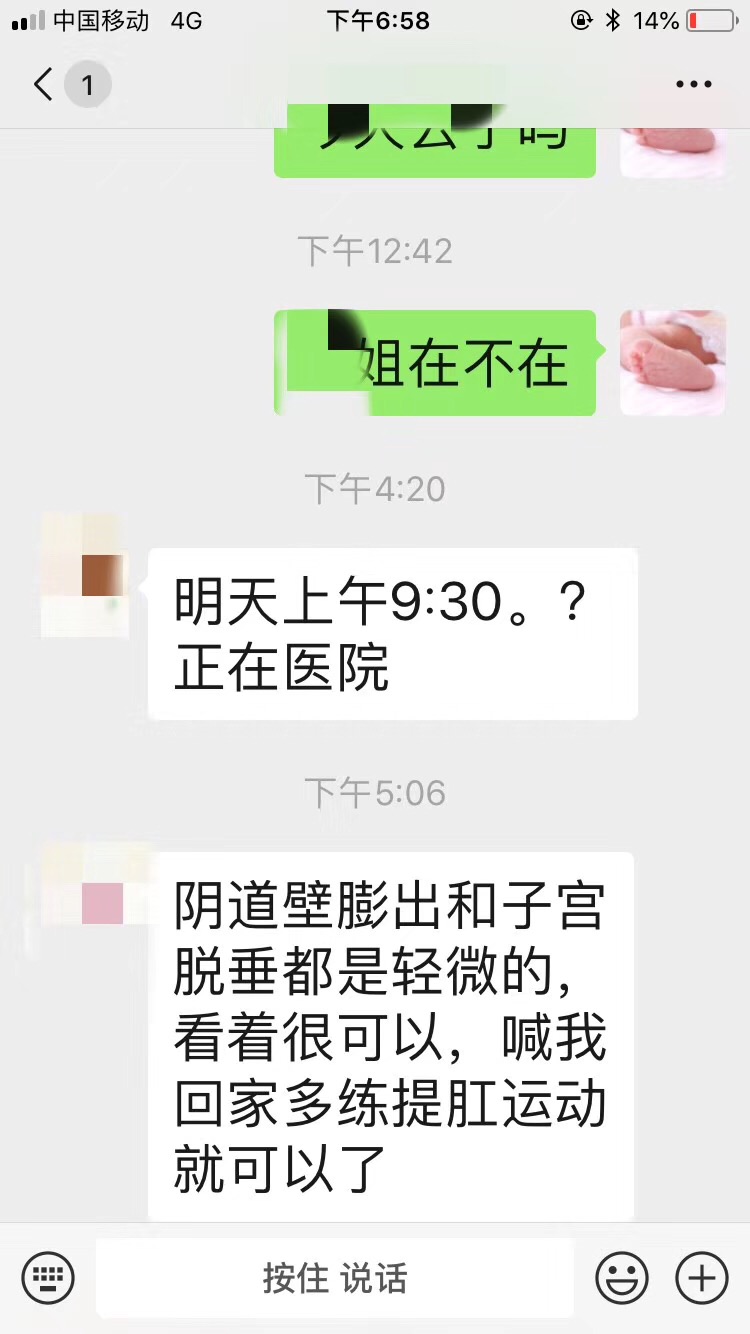Tap the 按住 说话 hold-to-talk button
Viewport: 750px width, 1334px height.
click(335, 1278)
